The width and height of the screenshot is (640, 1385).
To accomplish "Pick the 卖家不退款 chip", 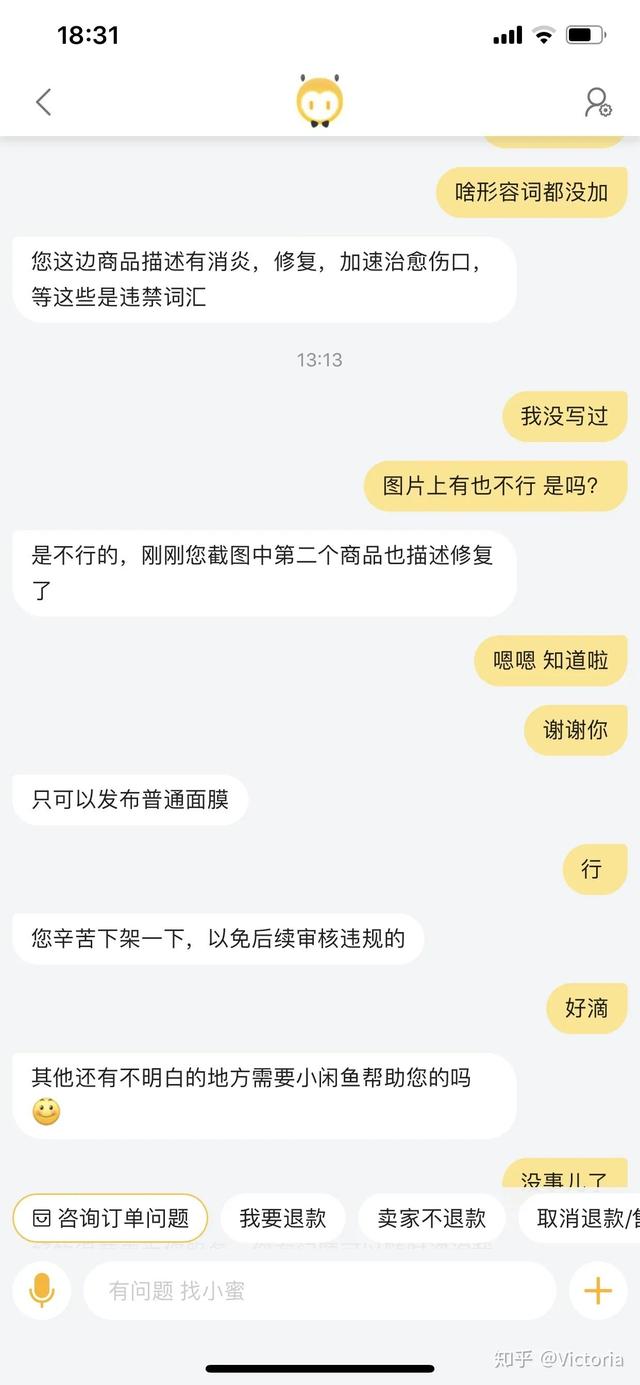I will [x=431, y=1218].
